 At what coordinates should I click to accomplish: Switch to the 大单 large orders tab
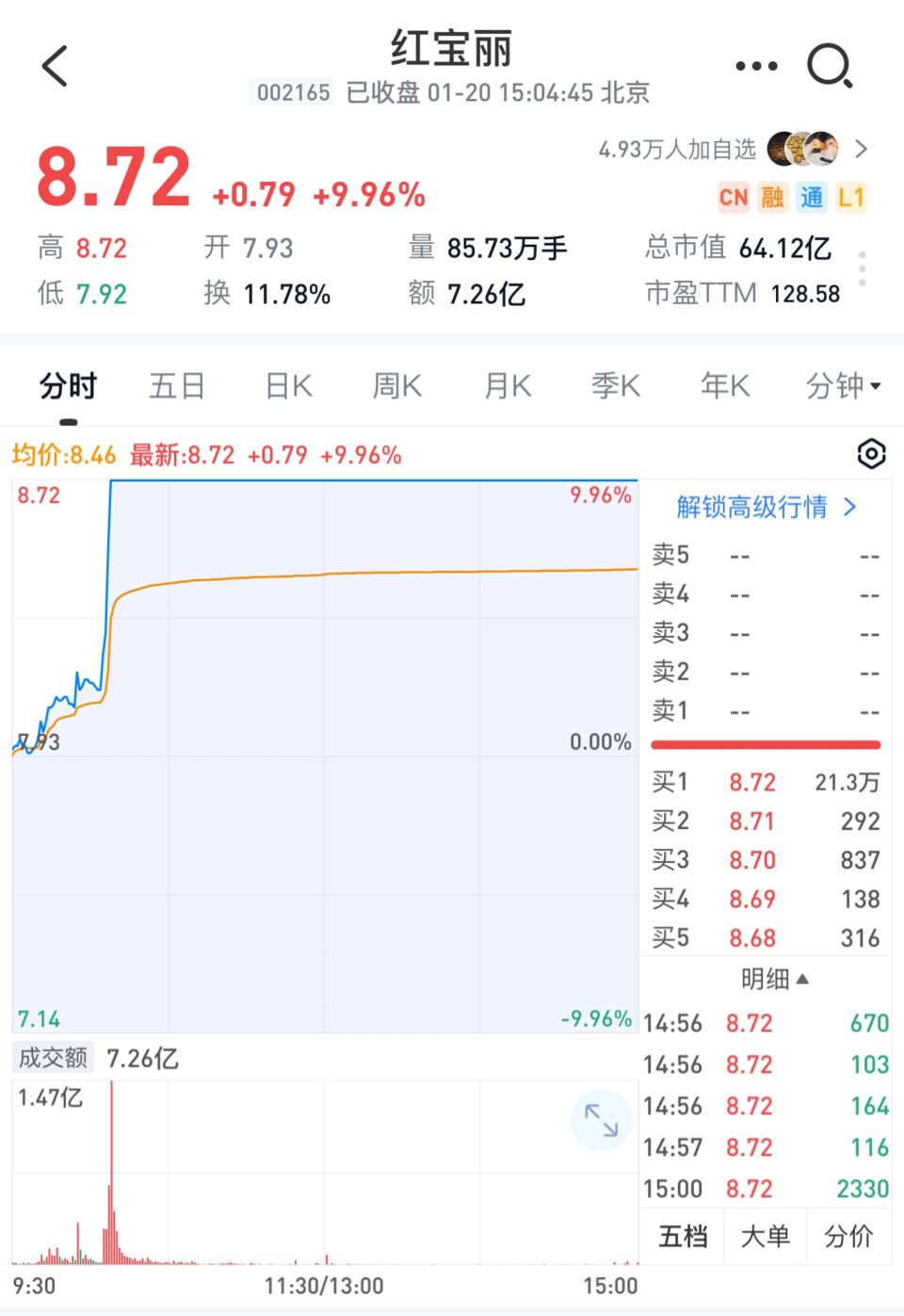coord(766,1236)
